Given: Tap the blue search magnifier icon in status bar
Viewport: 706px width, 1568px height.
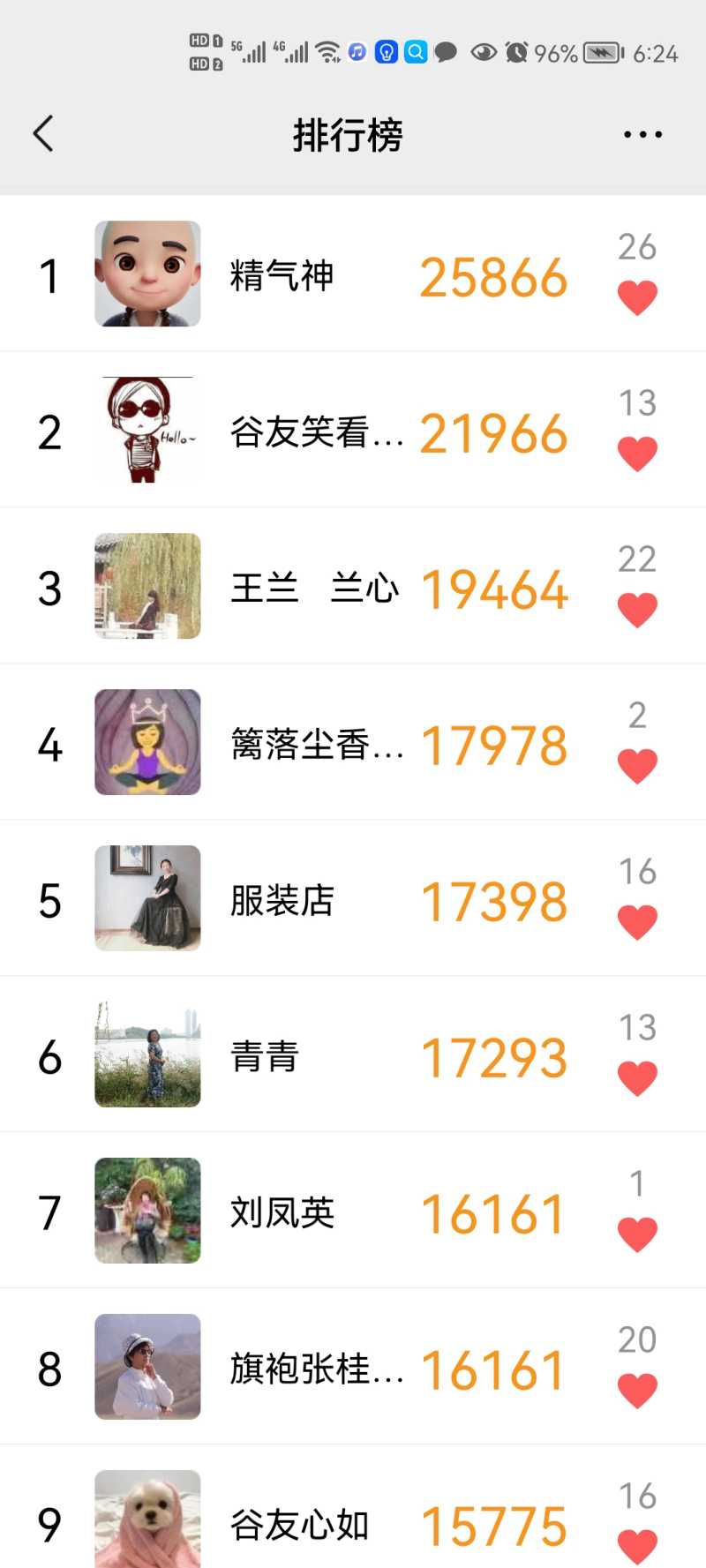Looking at the screenshot, I should [415, 52].
